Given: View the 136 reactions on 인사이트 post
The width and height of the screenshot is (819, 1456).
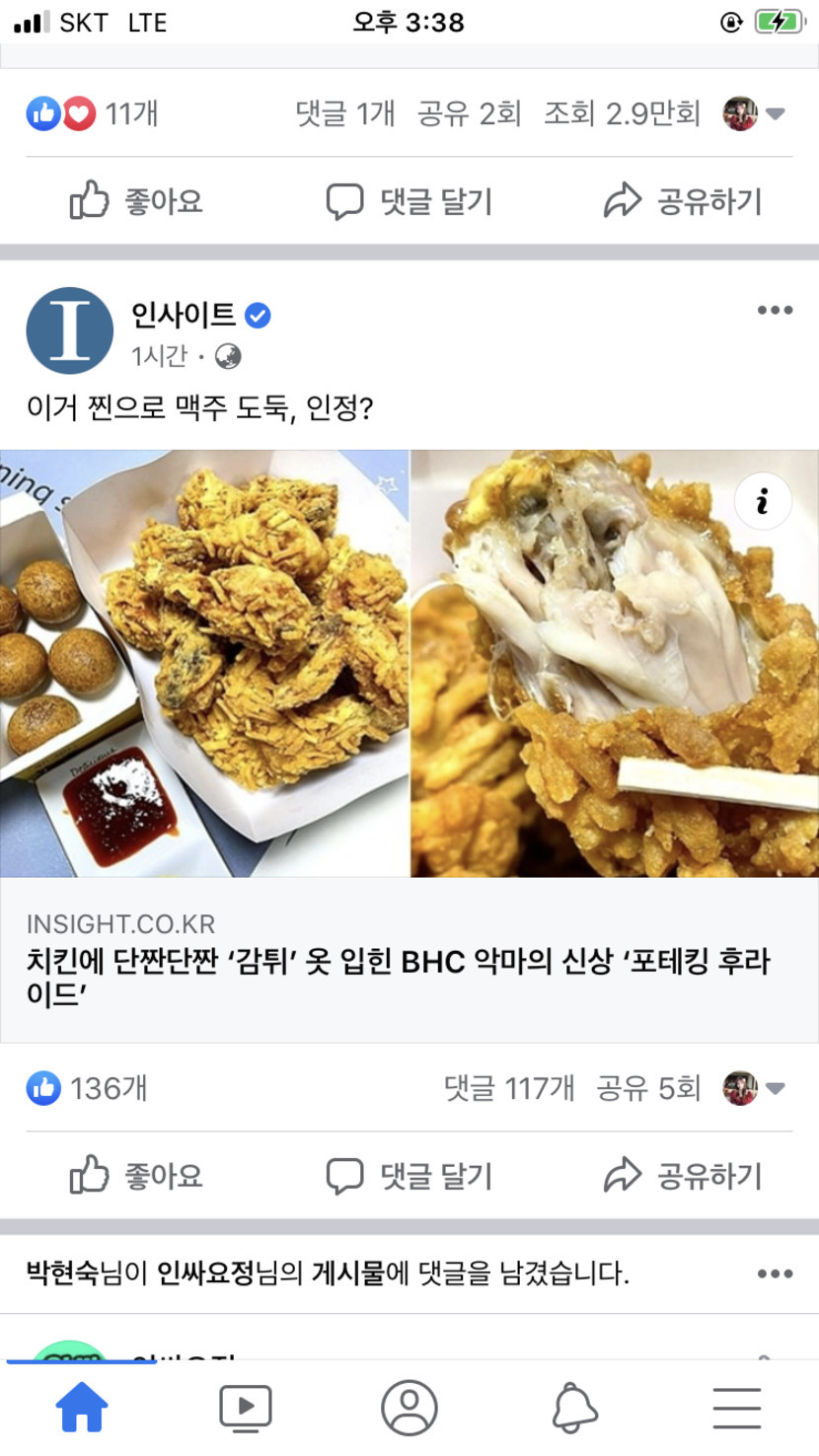Looking at the screenshot, I should click(x=88, y=1088).
